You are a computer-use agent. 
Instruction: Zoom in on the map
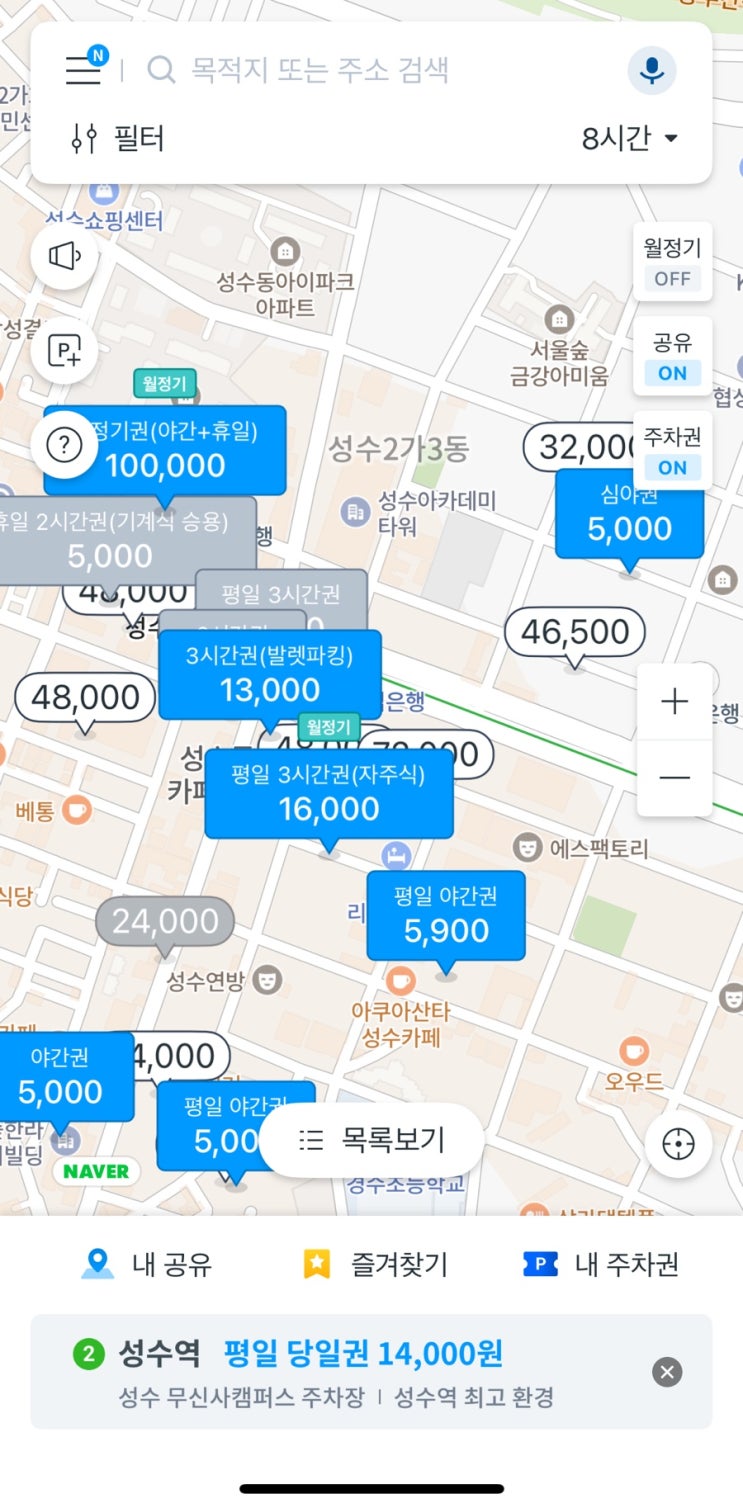click(x=675, y=702)
